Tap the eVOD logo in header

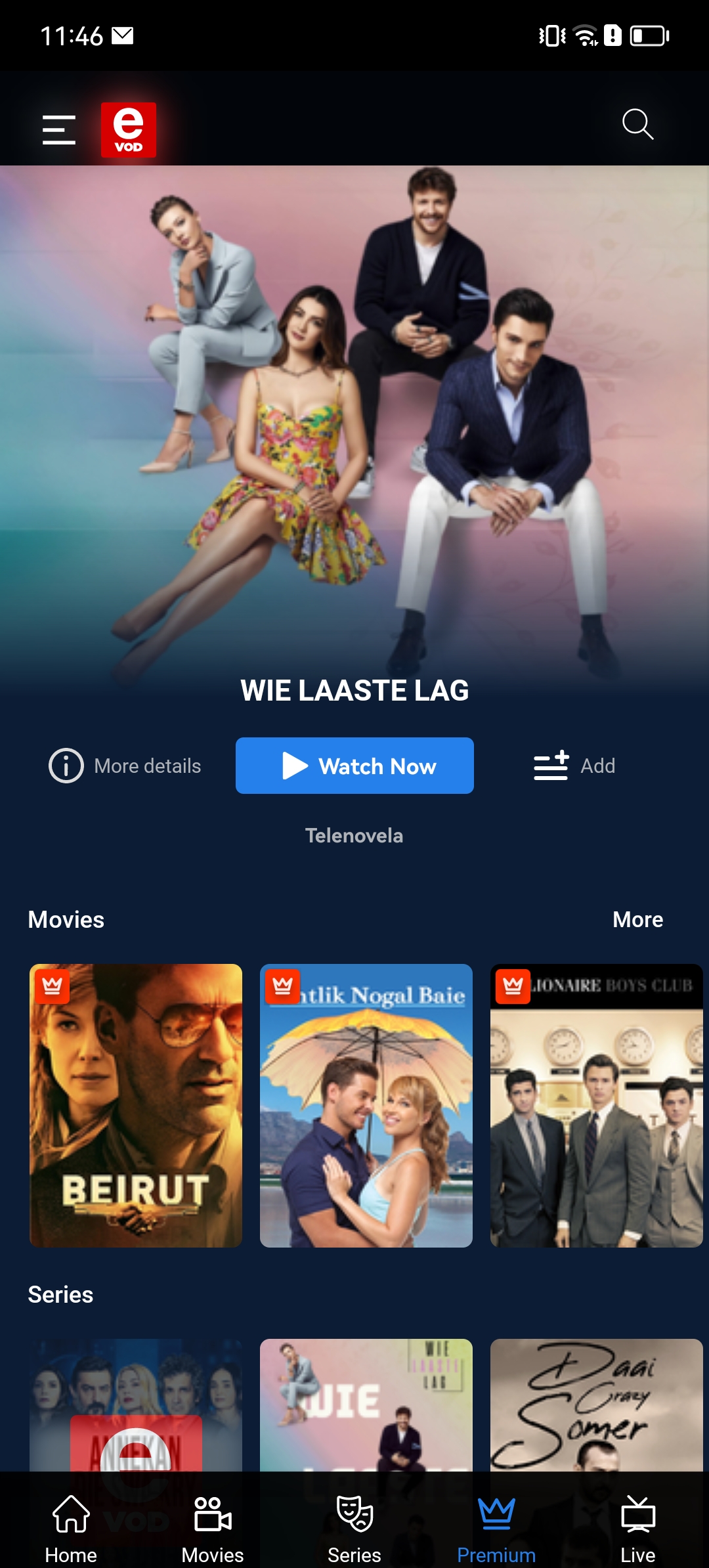[129, 129]
